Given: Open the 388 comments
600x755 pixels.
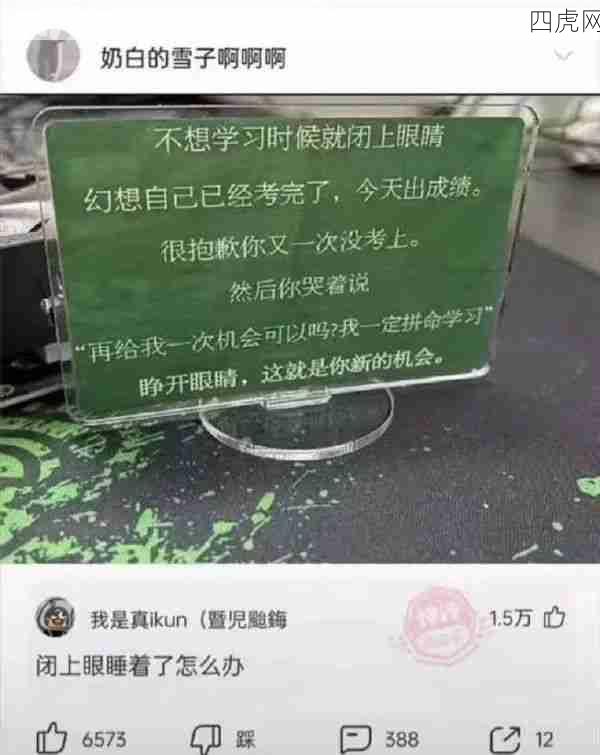Looking at the screenshot, I should coord(356,739).
